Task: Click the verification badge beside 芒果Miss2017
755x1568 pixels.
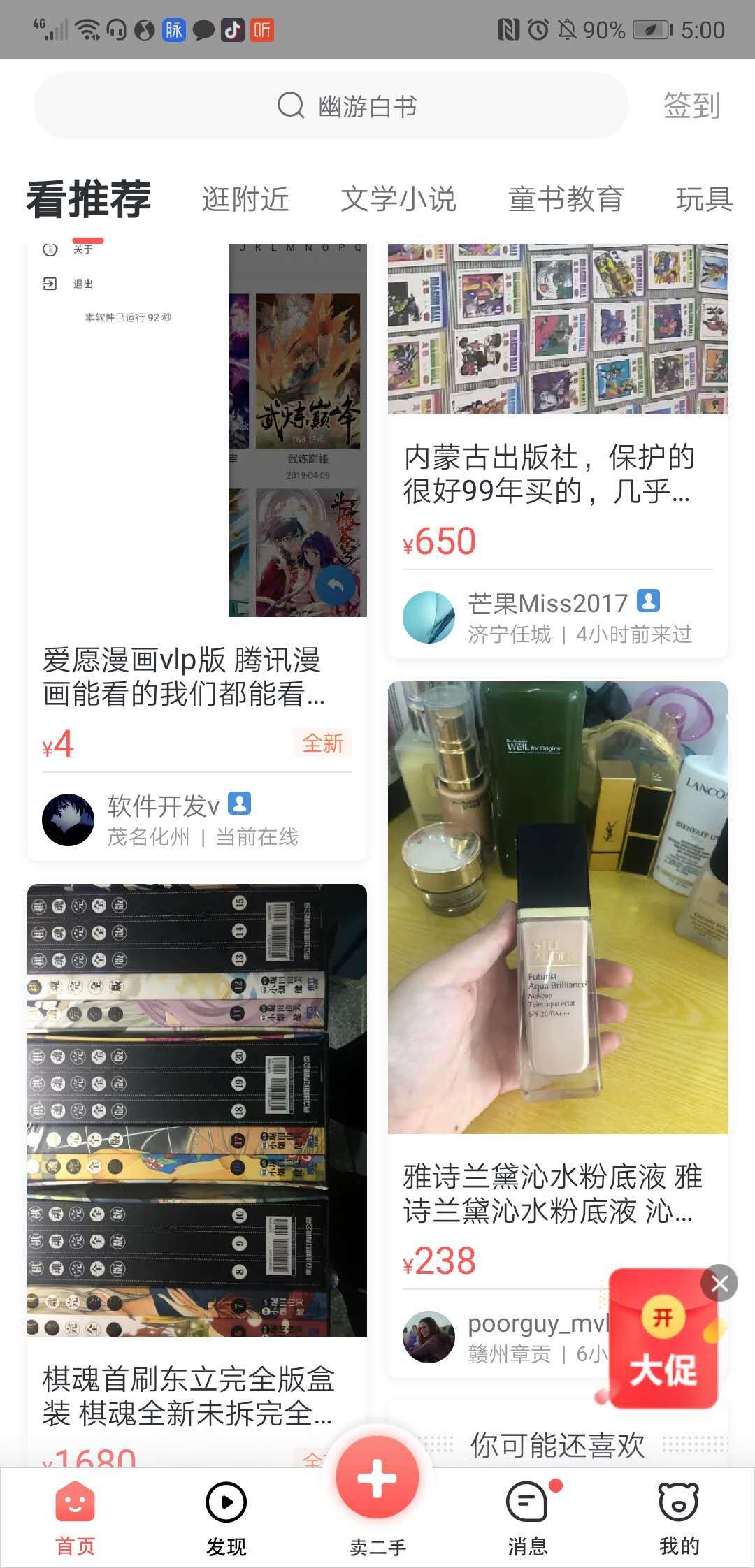Action: [649, 602]
